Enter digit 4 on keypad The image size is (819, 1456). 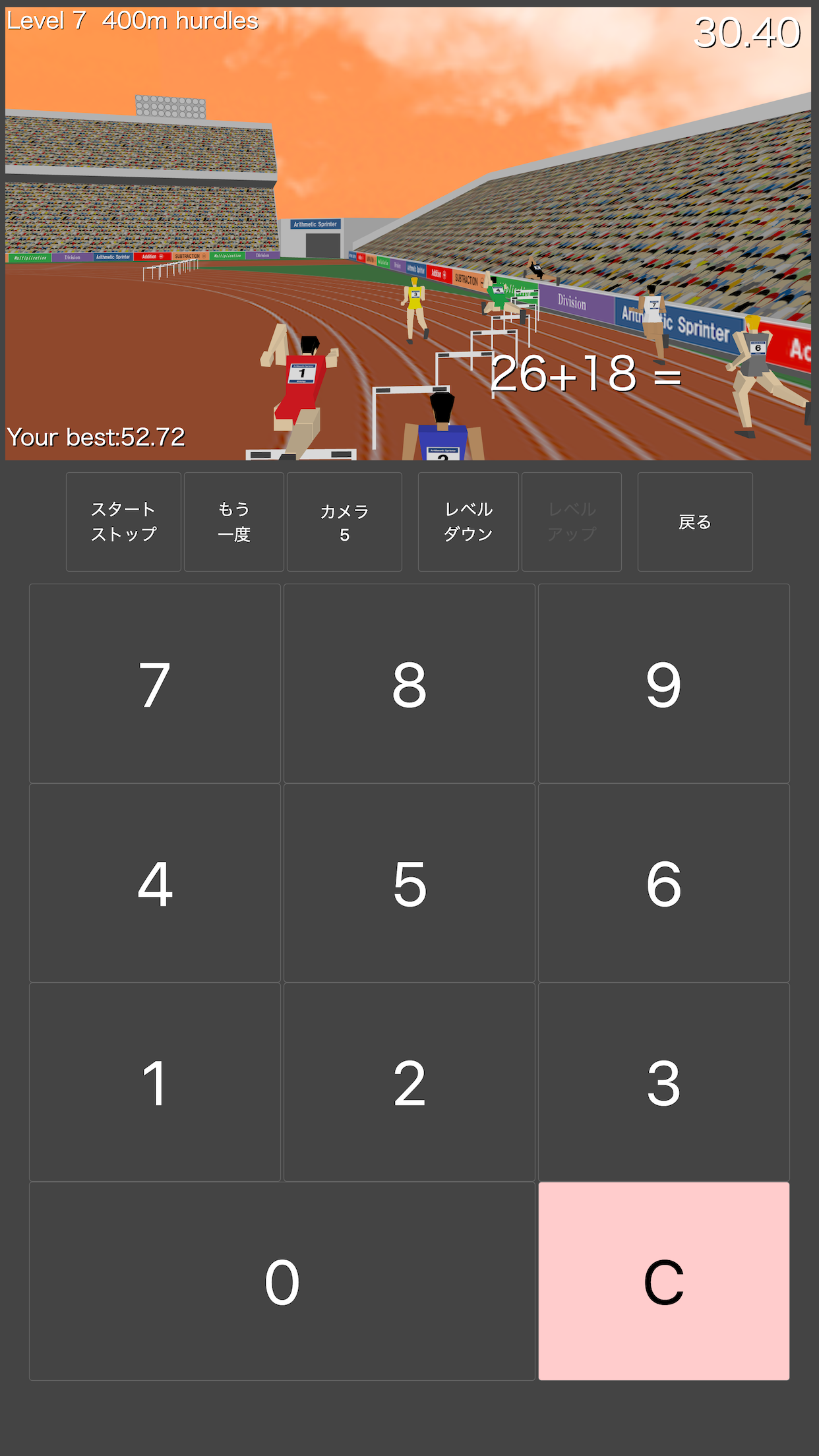tap(155, 883)
